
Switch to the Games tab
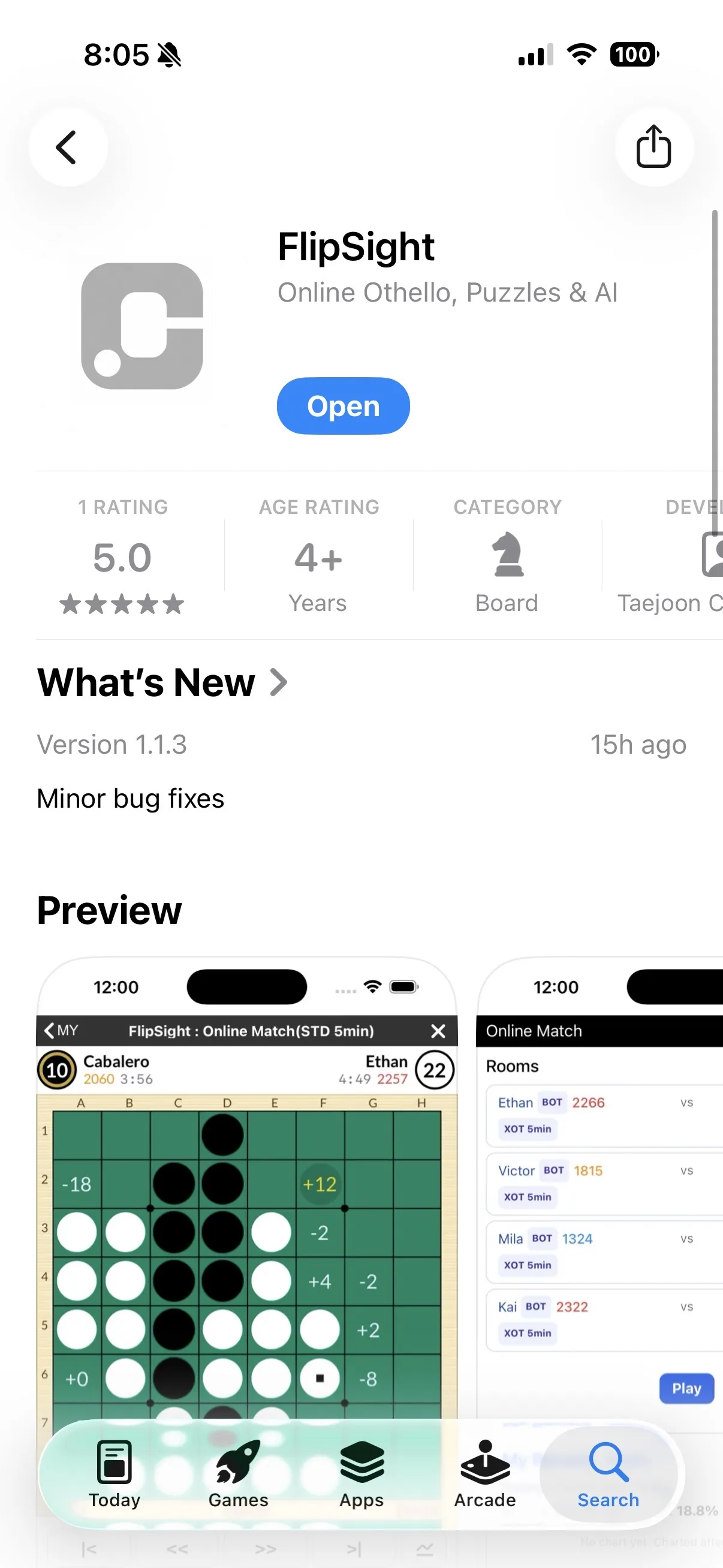[x=238, y=1474]
